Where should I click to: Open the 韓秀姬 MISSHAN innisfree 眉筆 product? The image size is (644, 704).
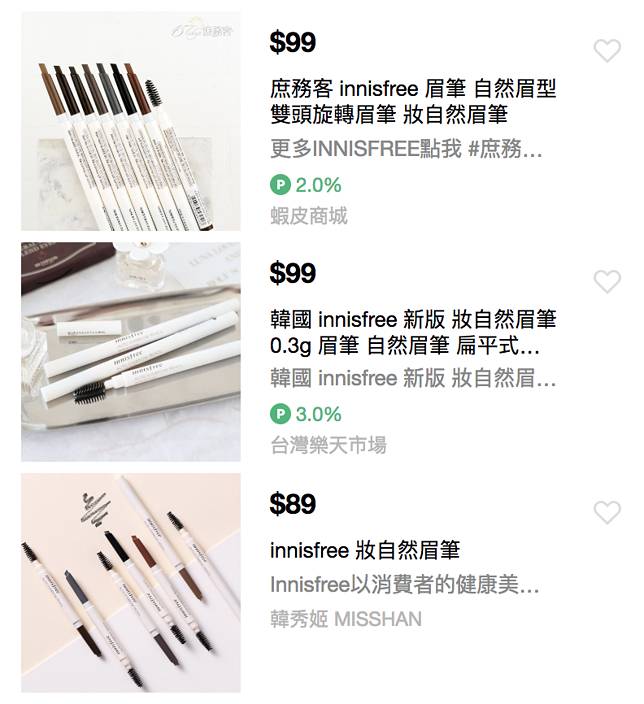365,551
